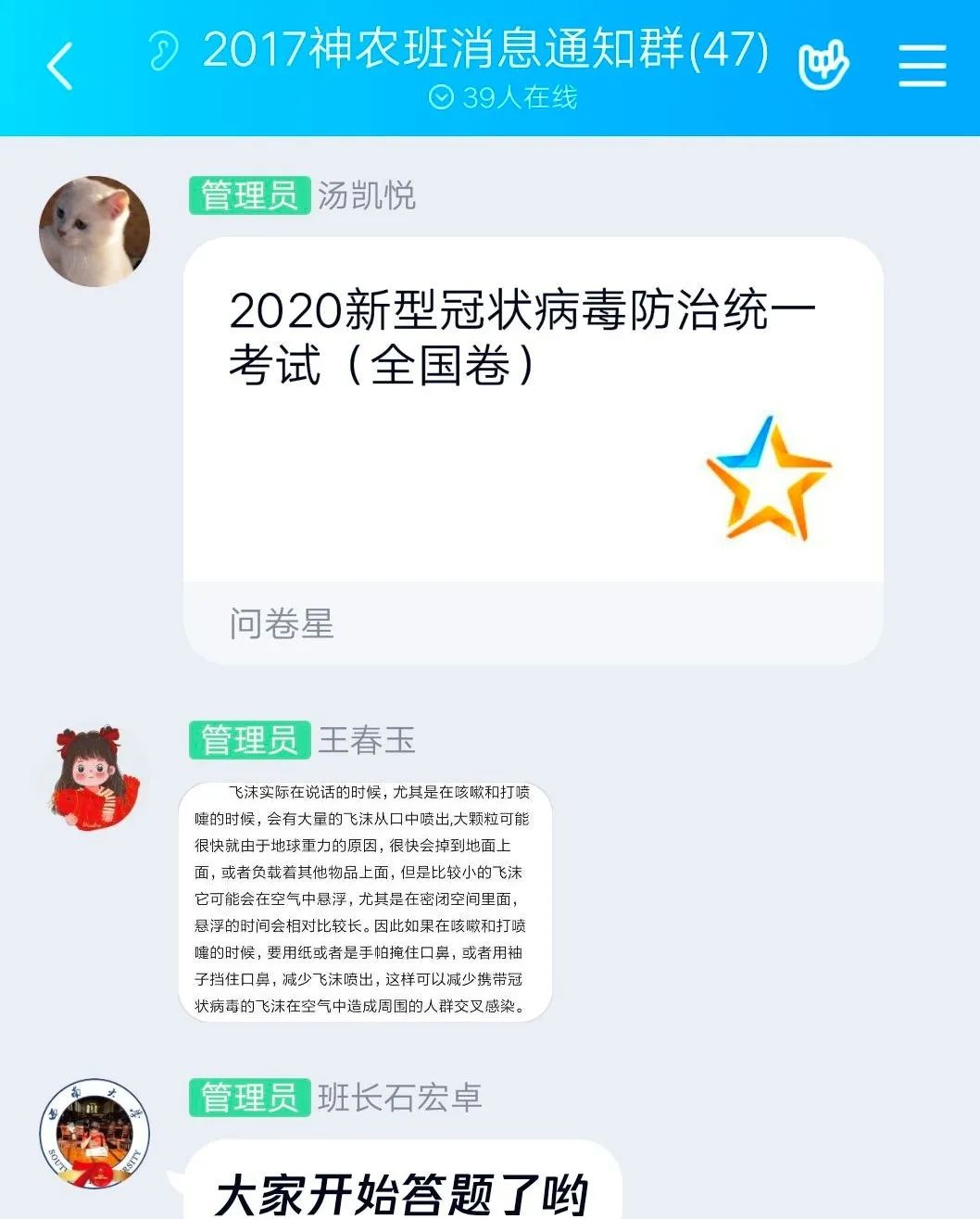The width and height of the screenshot is (980, 1219).
Task: Tap the hand gesture icon in header
Action: coord(823,65)
